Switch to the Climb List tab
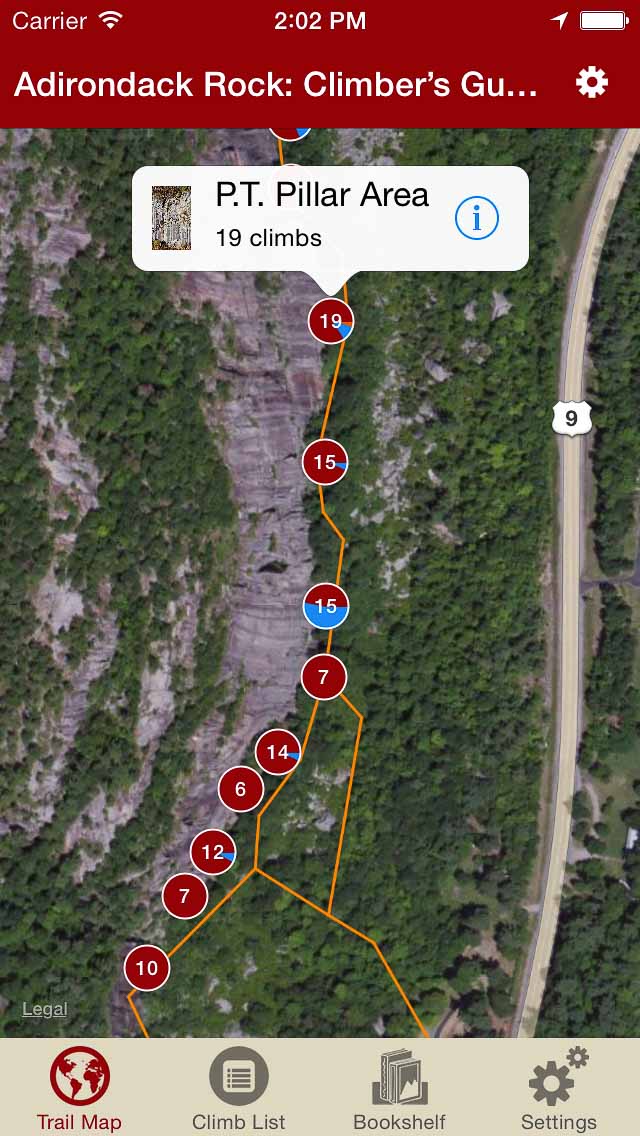This screenshot has width=640, height=1136. [x=239, y=1088]
